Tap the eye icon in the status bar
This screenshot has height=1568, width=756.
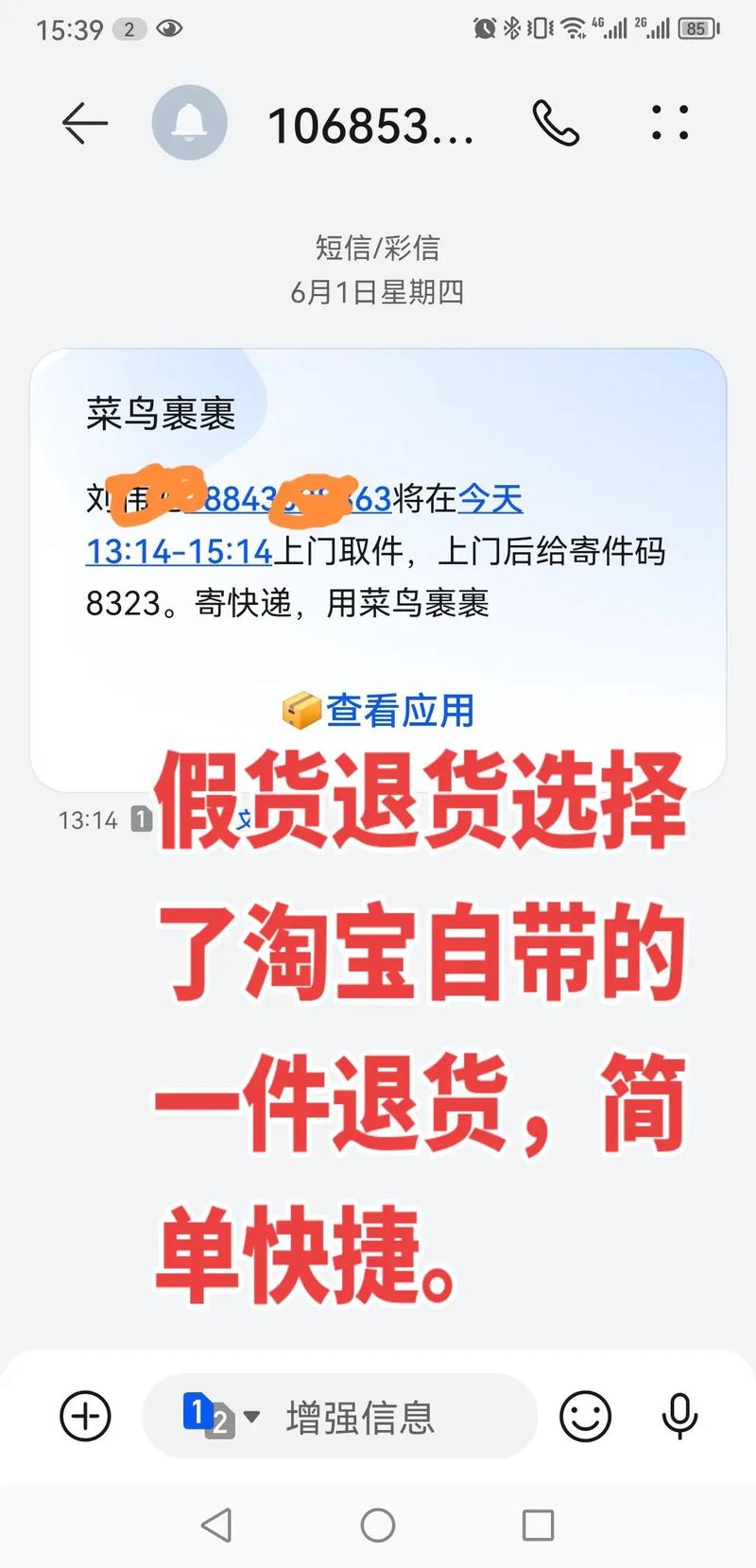(168, 28)
